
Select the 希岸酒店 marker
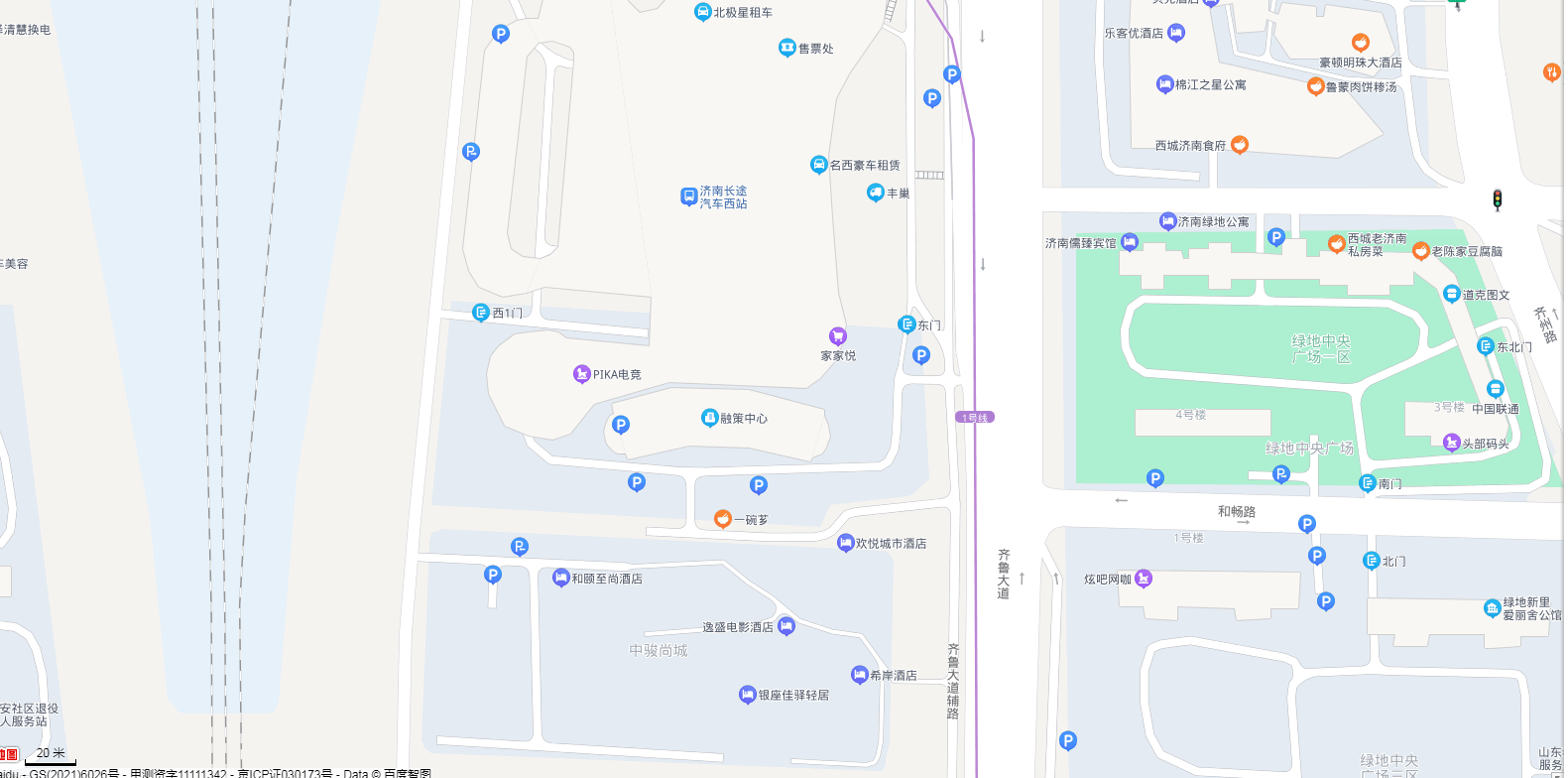(x=859, y=675)
